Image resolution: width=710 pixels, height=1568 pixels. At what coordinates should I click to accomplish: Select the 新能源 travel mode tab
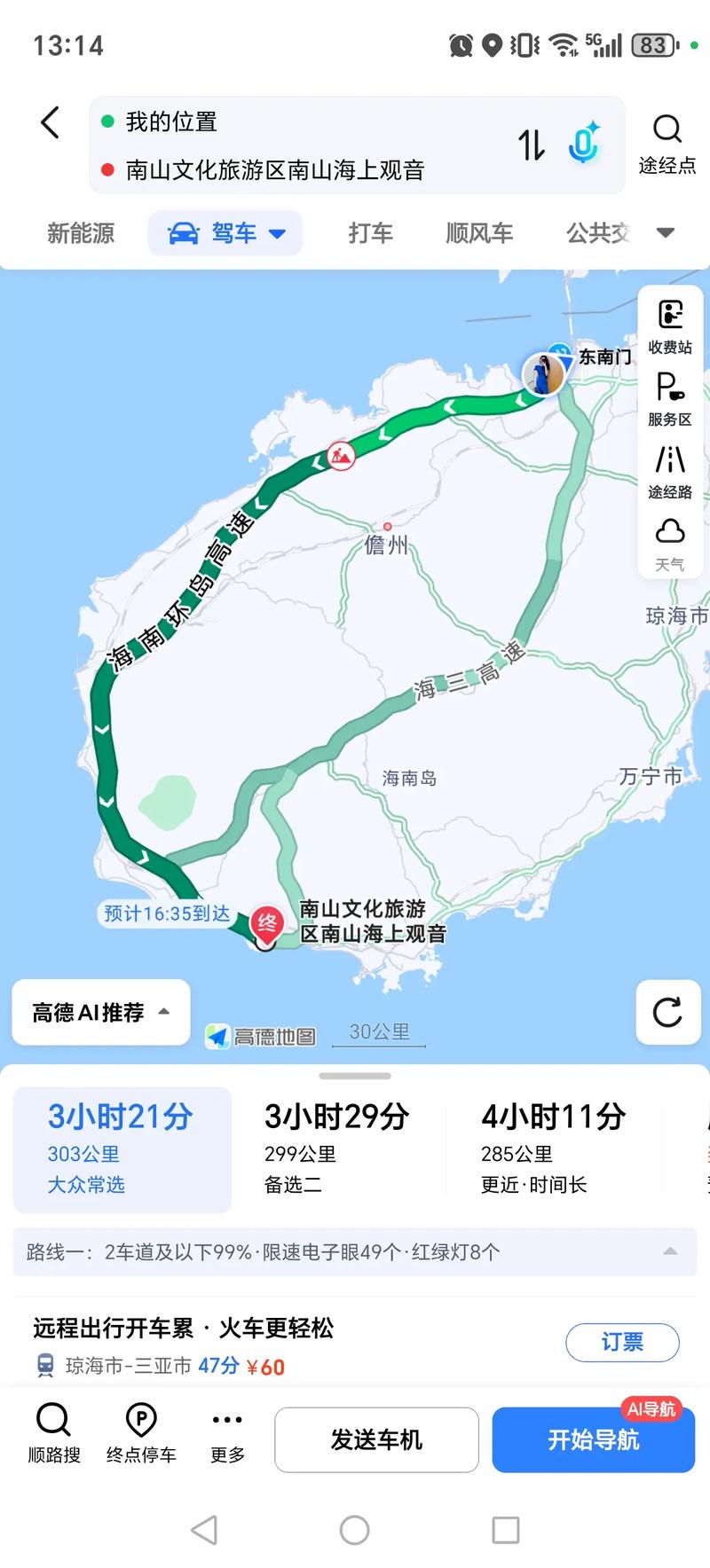click(x=81, y=233)
